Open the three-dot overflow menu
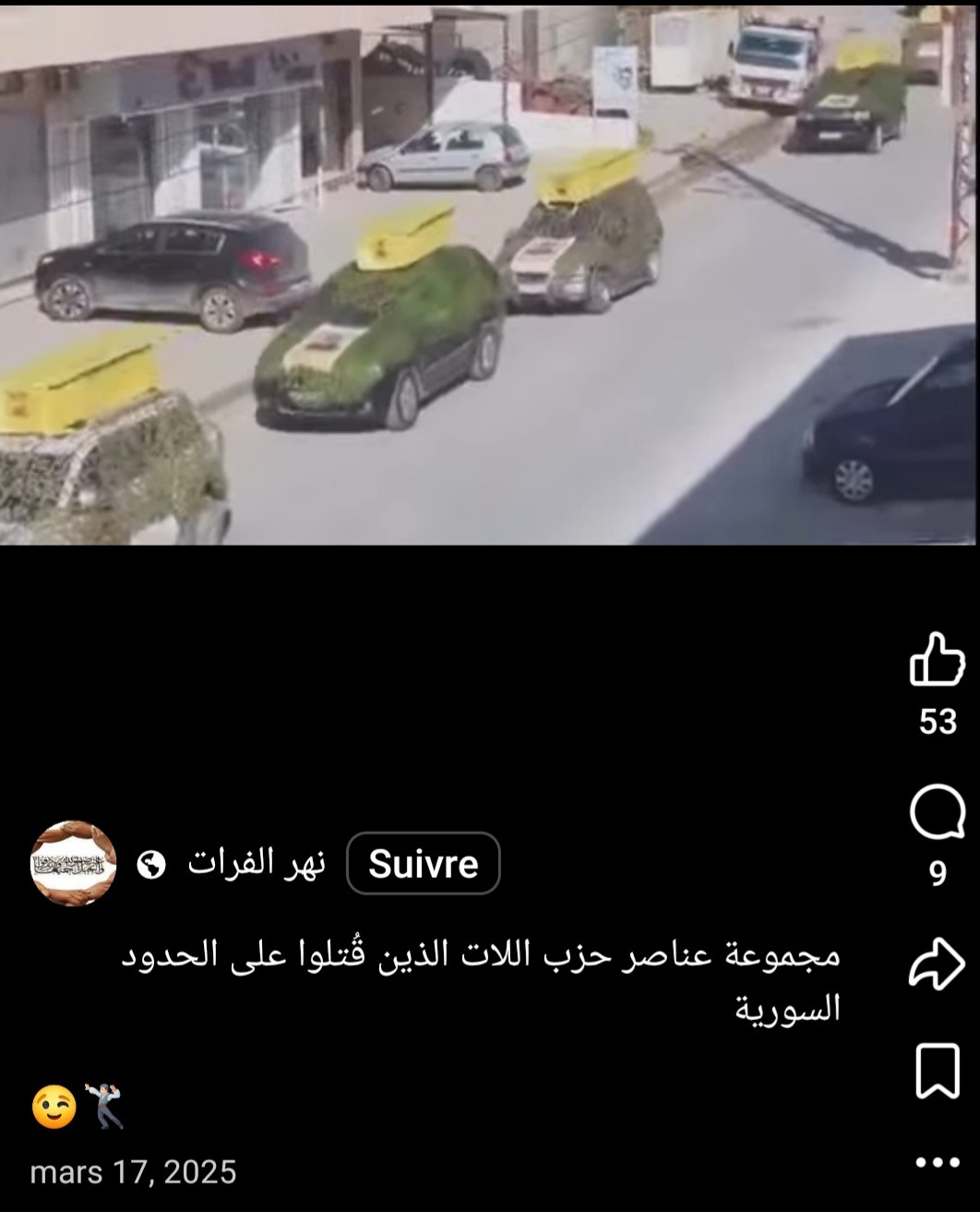This screenshot has width=980, height=1212. click(937, 1162)
